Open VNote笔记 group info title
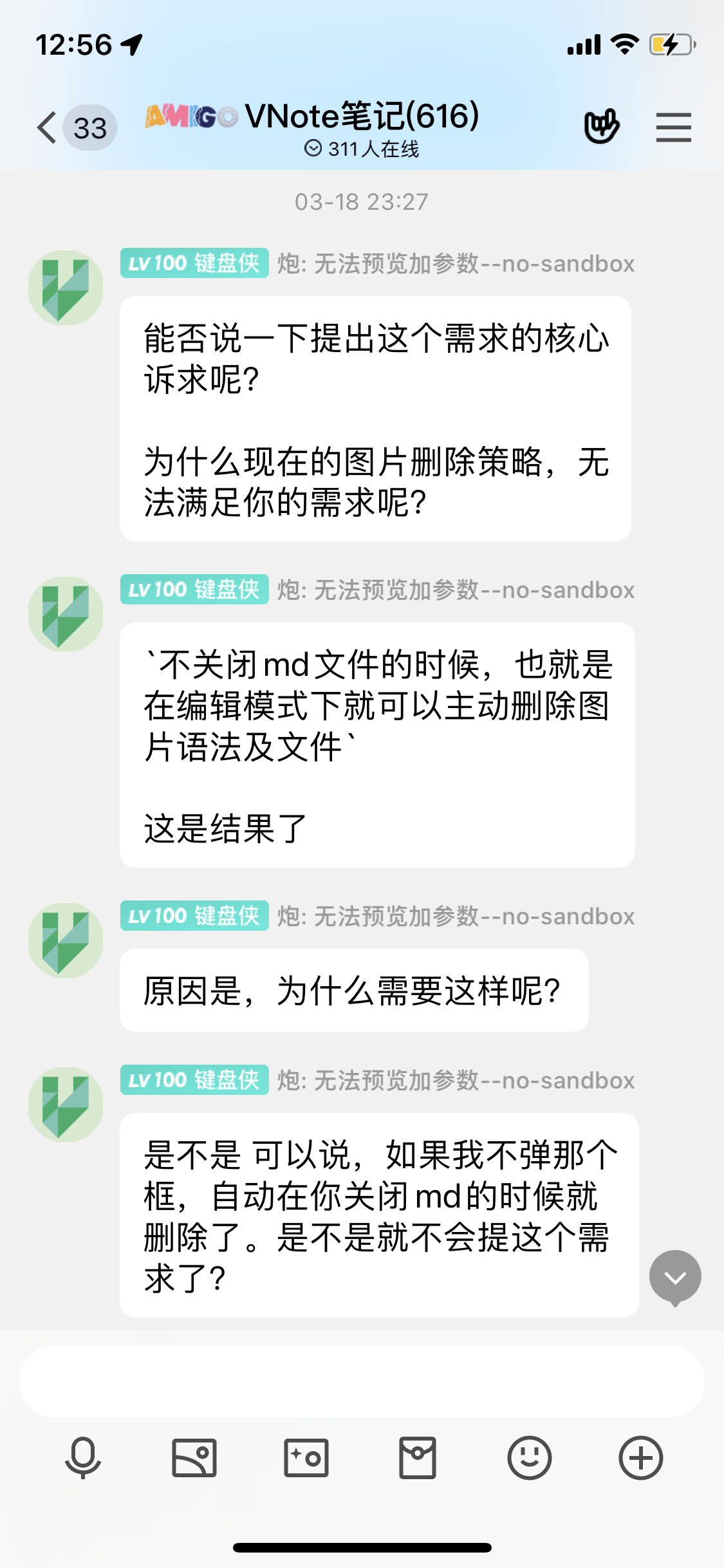The height and width of the screenshot is (1568, 724). (362, 117)
